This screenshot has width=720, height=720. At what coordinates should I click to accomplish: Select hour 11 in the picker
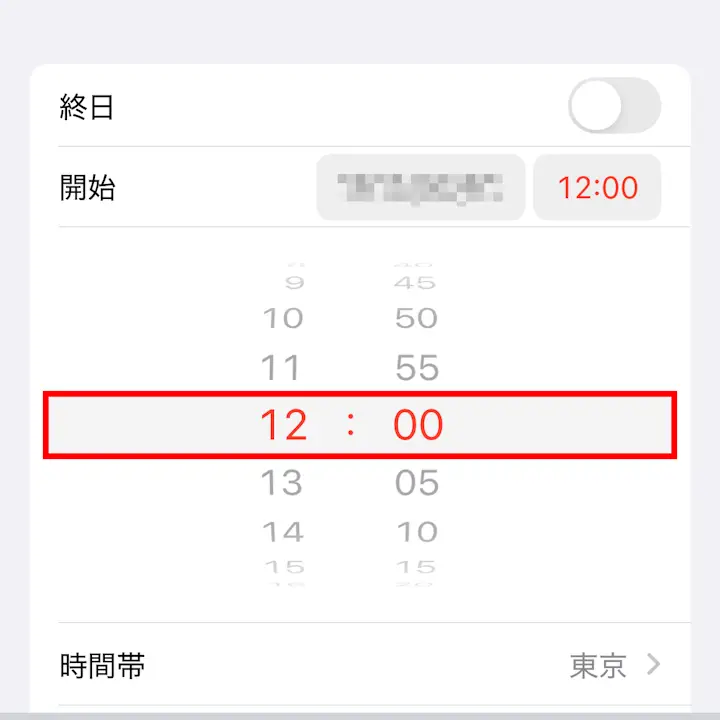click(x=281, y=368)
